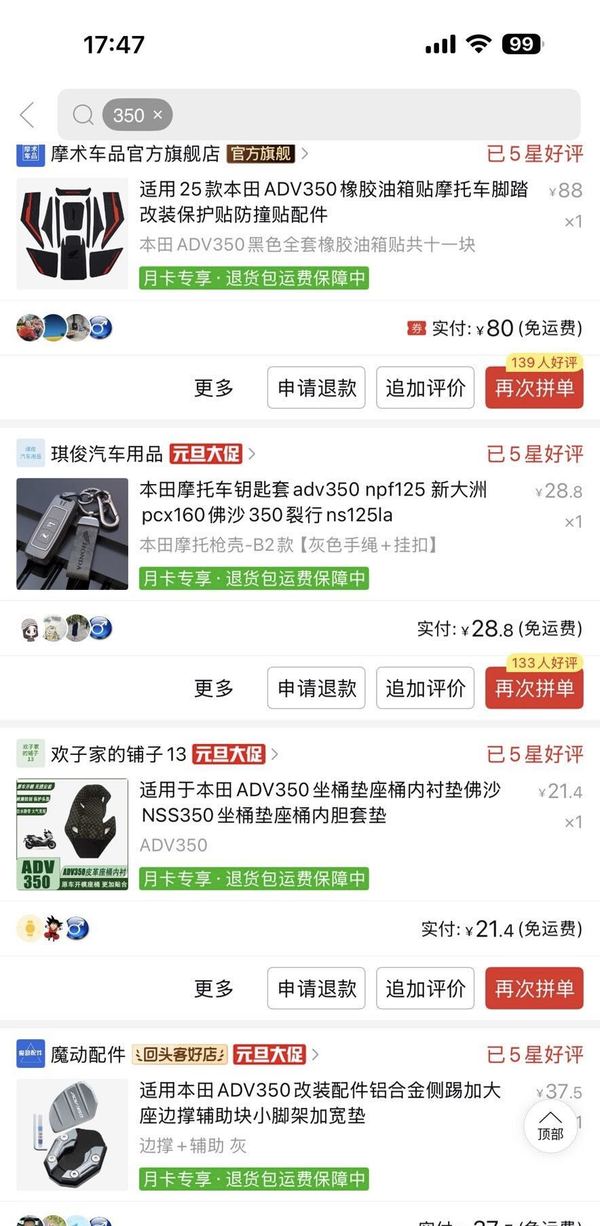Open the 欢子家的铺子13 store
The width and height of the screenshot is (600, 1226).
click(x=118, y=754)
